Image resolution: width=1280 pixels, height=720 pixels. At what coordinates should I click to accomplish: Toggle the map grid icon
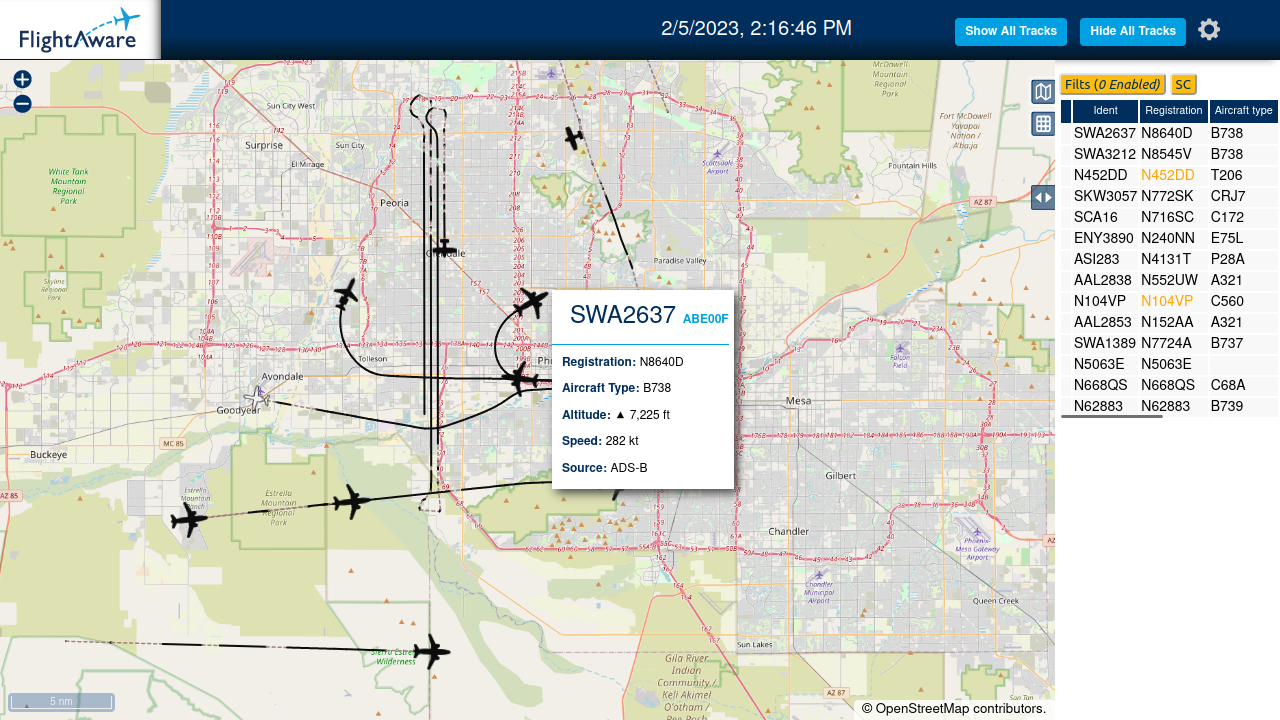pyautogui.click(x=1043, y=124)
